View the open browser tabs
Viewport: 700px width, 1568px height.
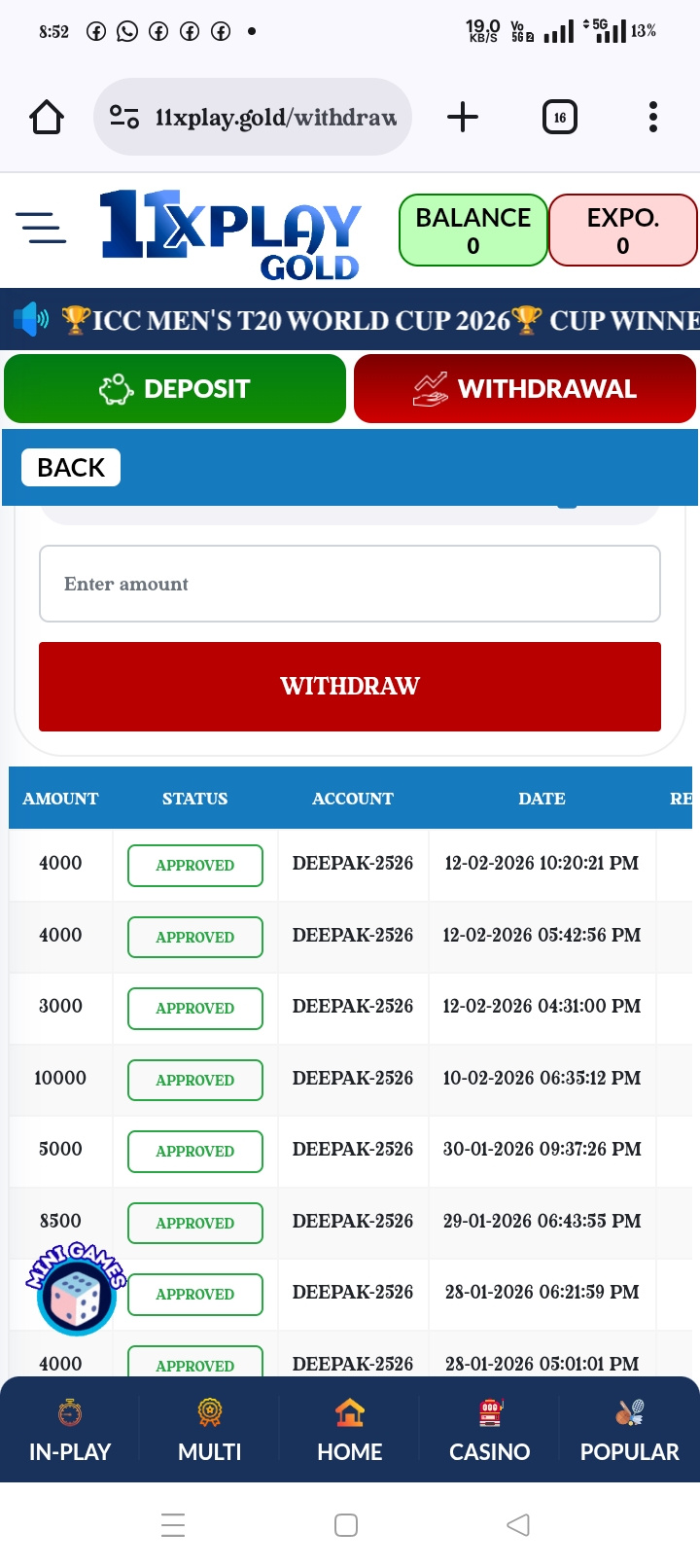tap(559, 118)
